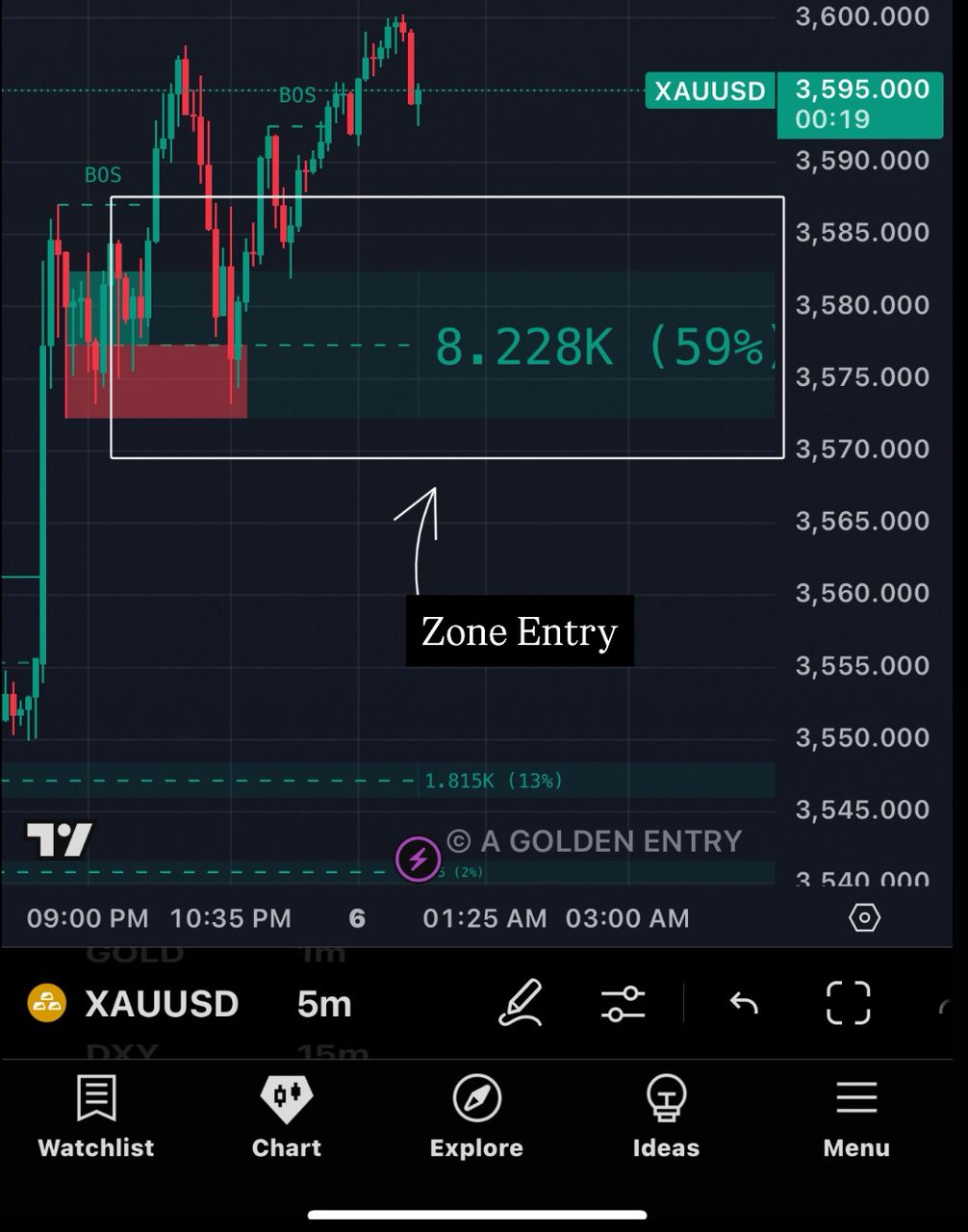Switch to the Chart tab
This screenshot has height=1232, width=968.
[286, 1116]
